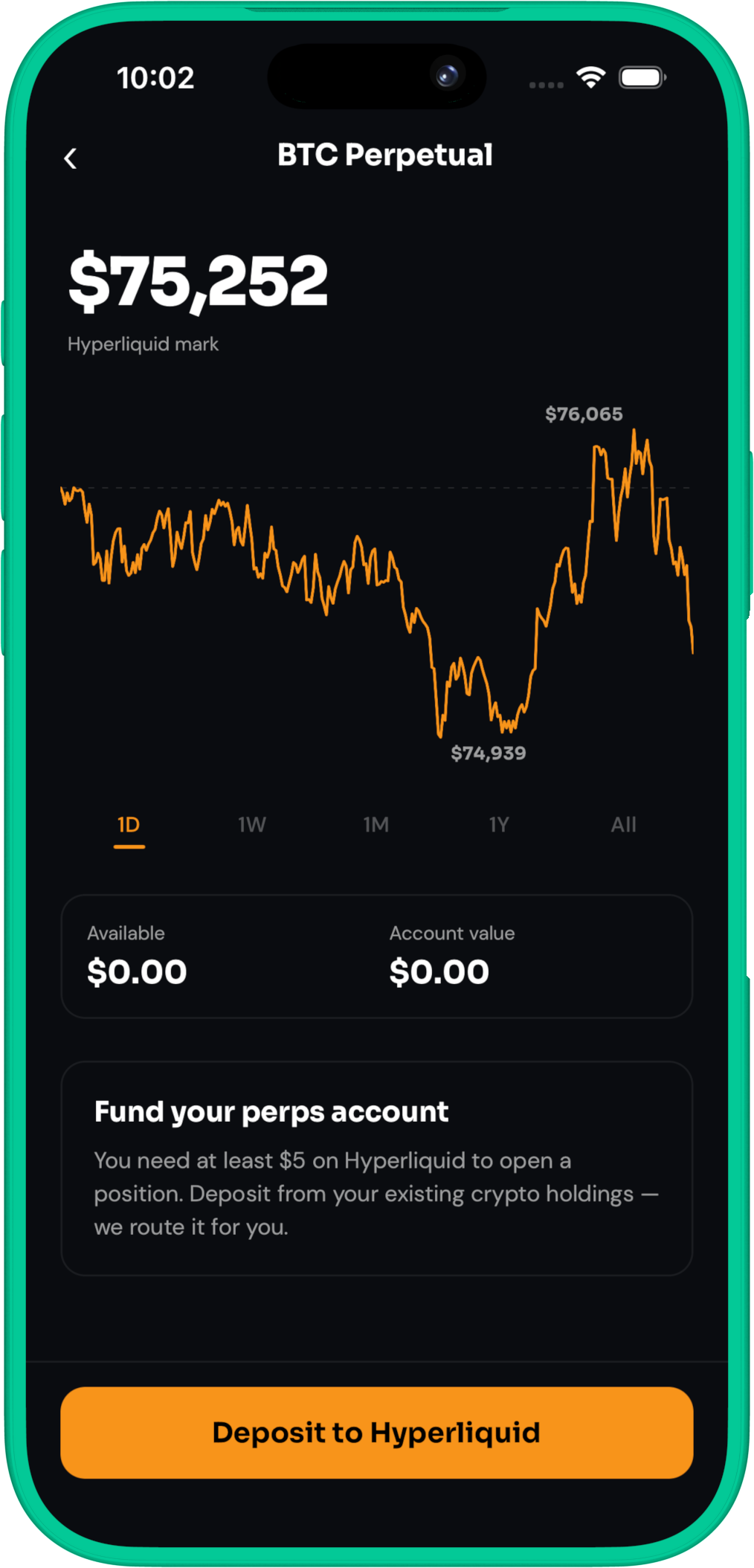This screenshot has height=1568, width=754.
Task: Tap the $76,065 high price marker
Action: (x=584, y=414)
